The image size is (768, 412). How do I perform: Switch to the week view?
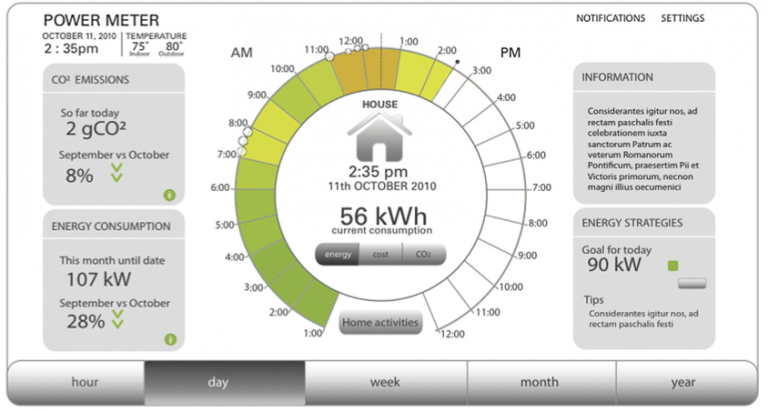[385, 382]
